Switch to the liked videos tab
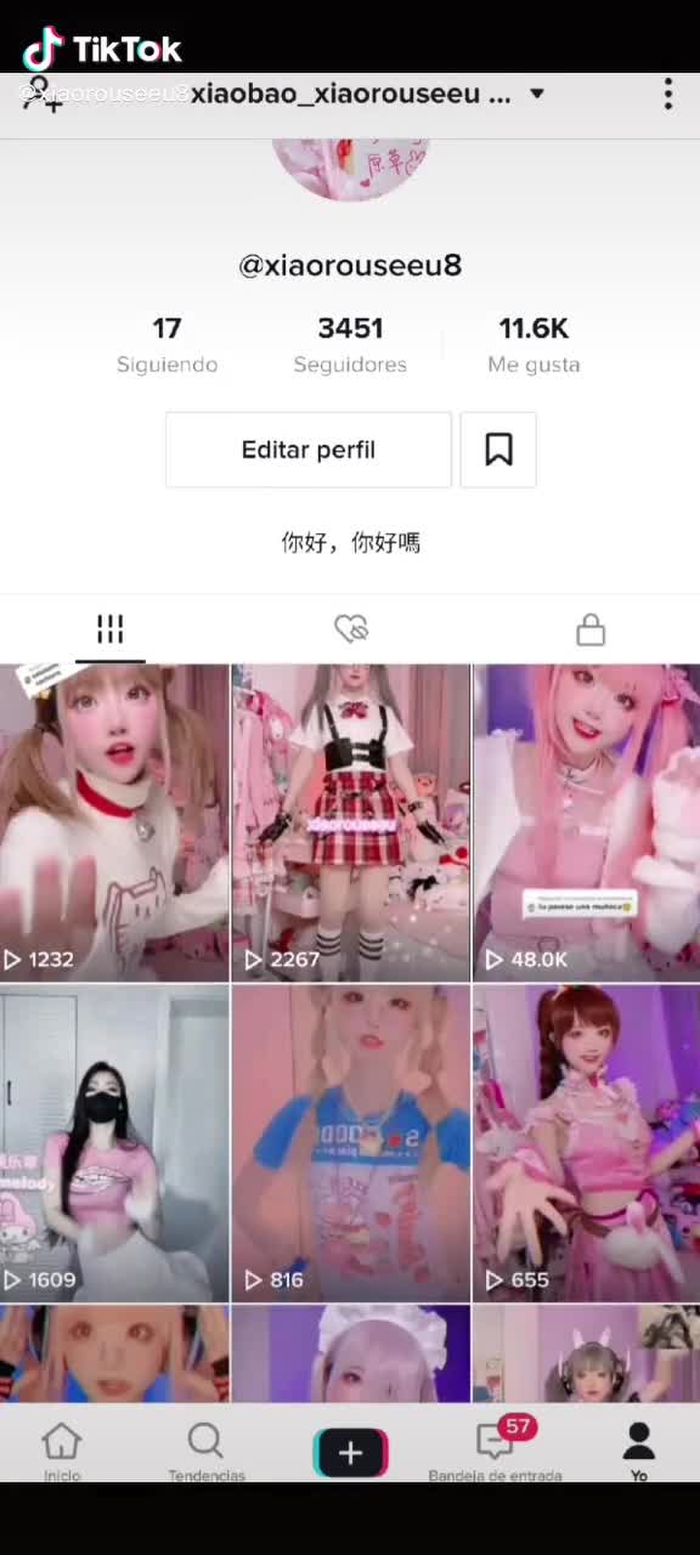 click(x=351, y=630)
